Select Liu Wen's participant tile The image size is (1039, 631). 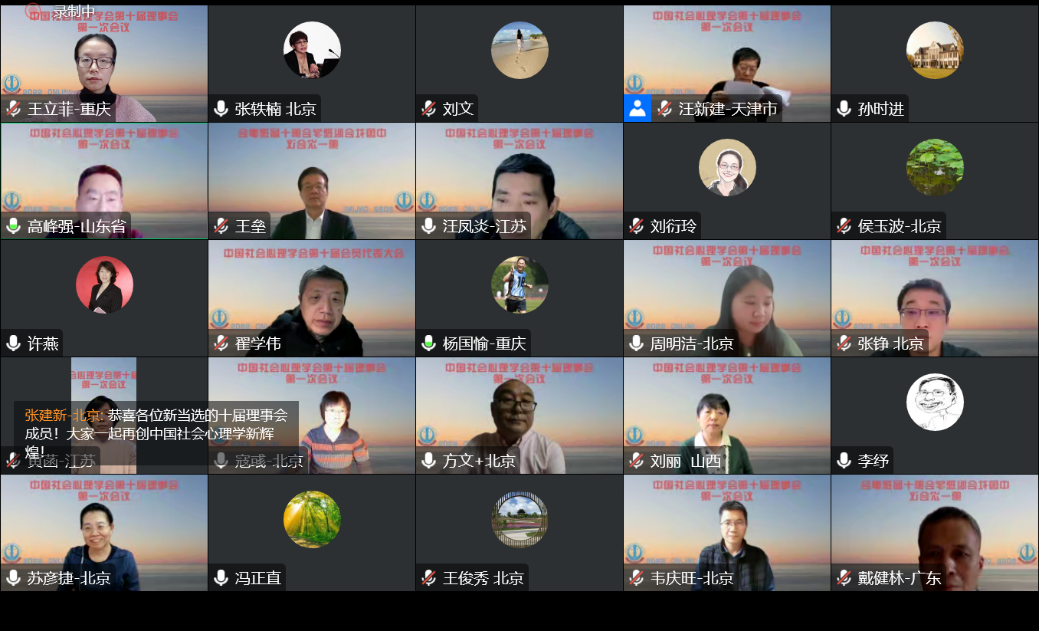point(519,63)
